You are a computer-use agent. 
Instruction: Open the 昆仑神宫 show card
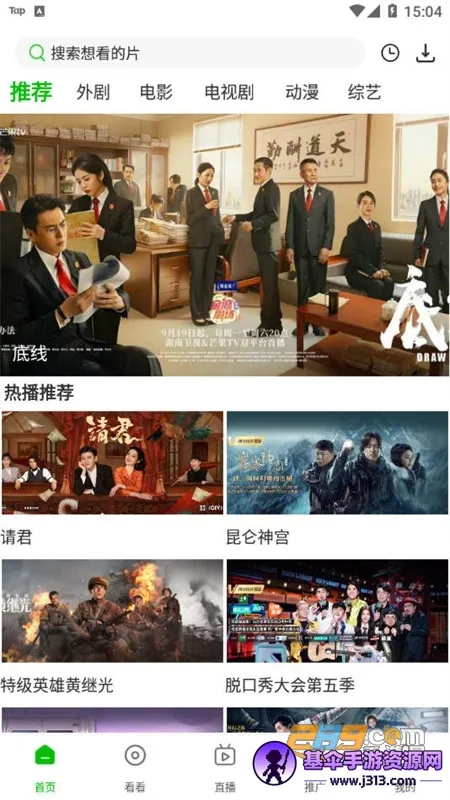pyautogui.click(x=337, y=479)
